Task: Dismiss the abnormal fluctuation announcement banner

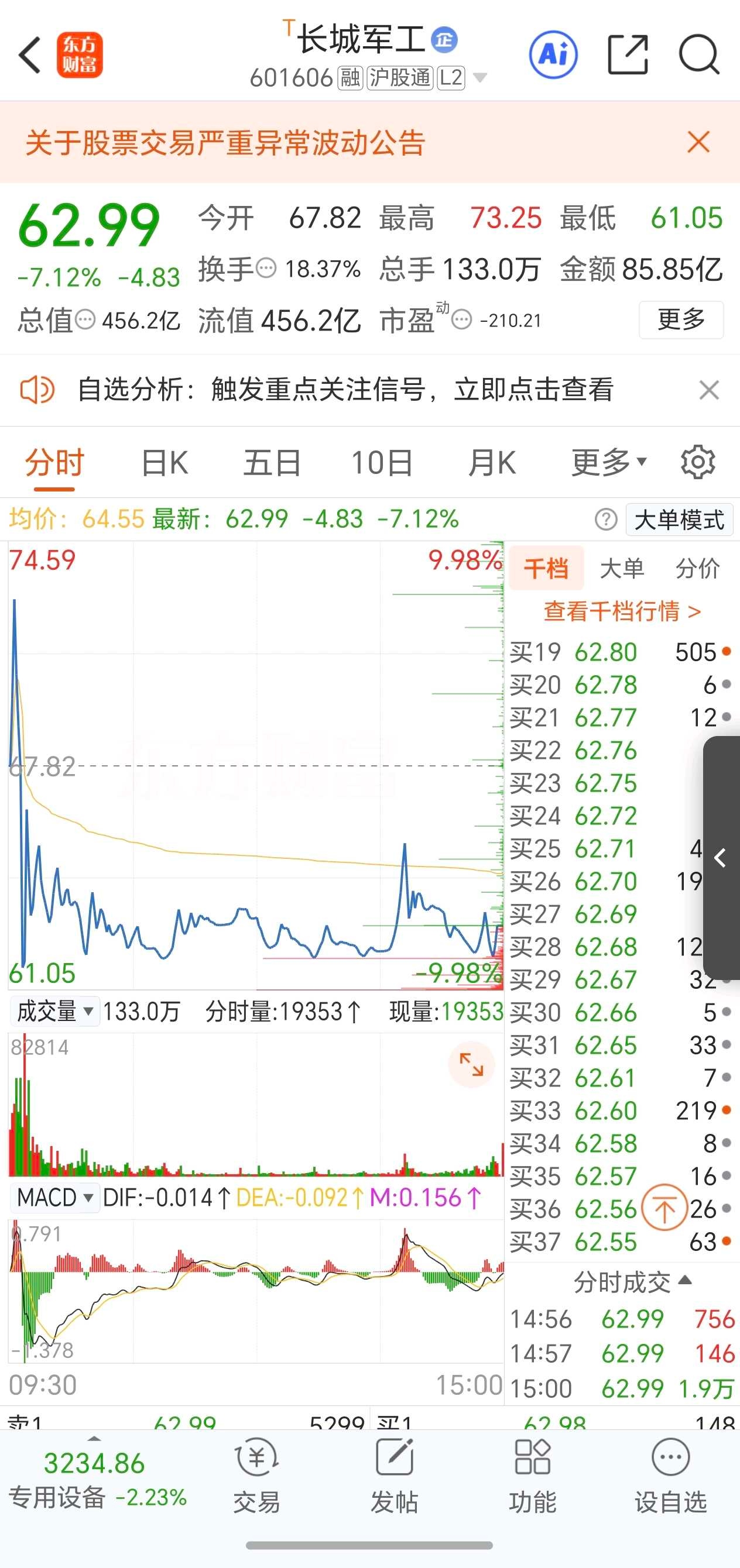Action: (698, 142)
